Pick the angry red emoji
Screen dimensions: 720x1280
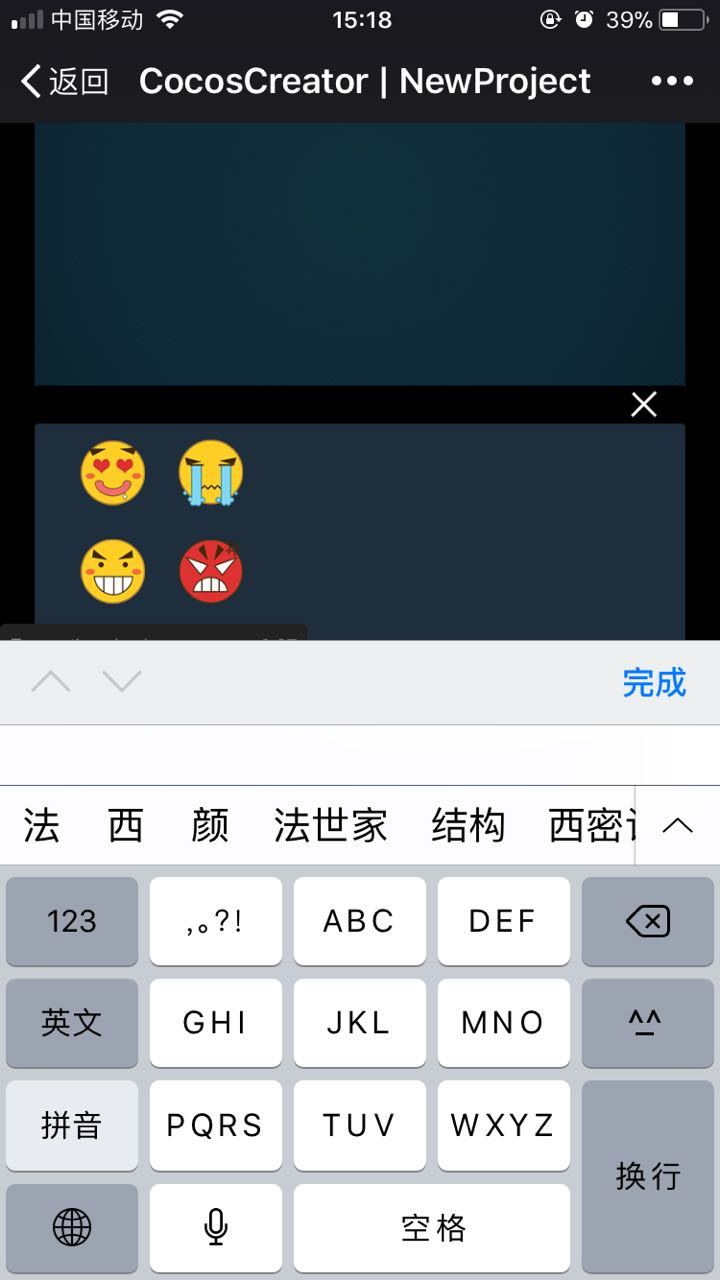211,571
